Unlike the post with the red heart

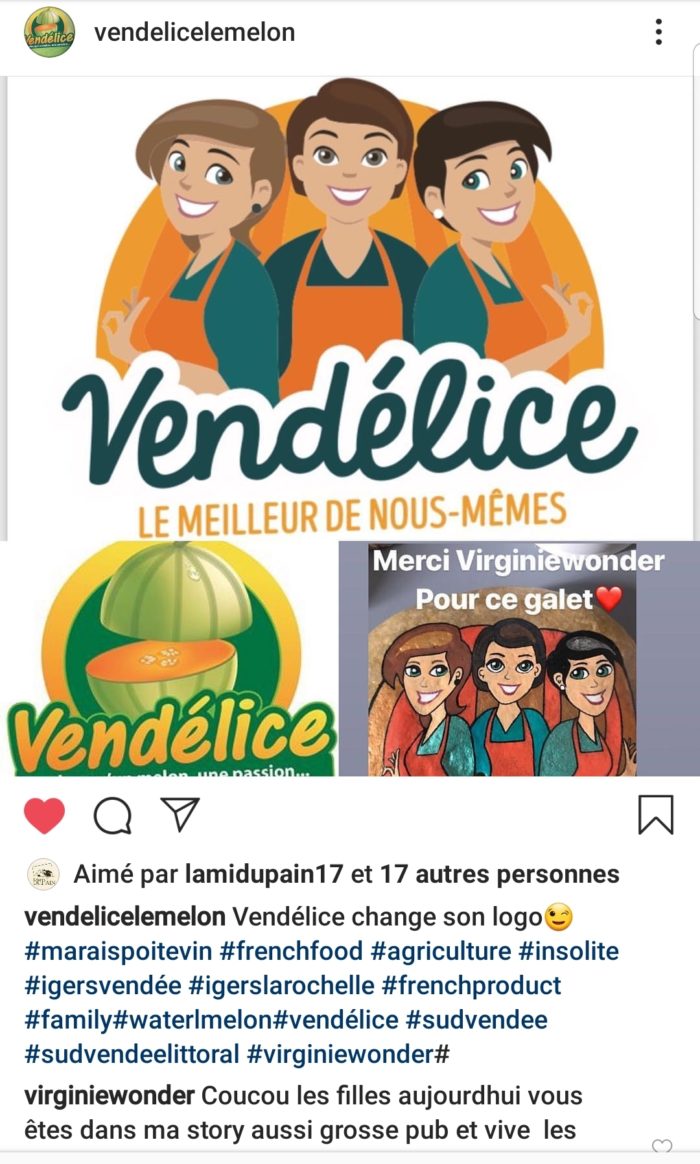point(44,816)
